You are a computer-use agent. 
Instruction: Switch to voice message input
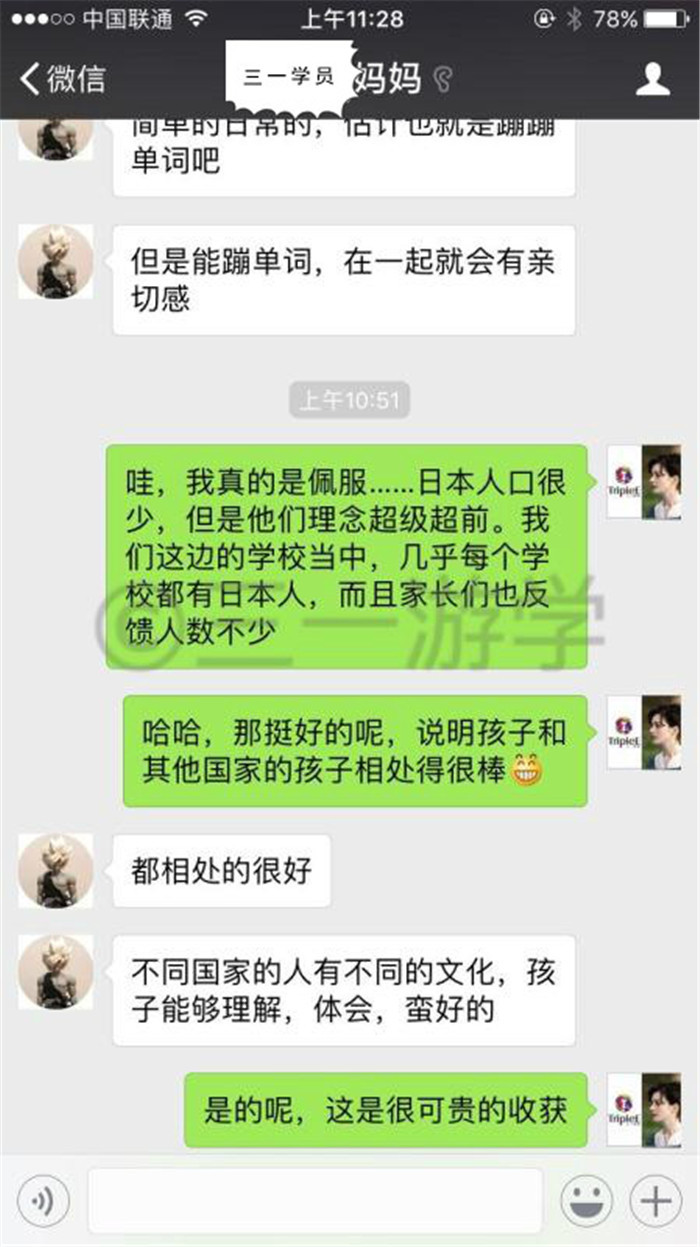pyautogui.click(x=43, y=1200)
